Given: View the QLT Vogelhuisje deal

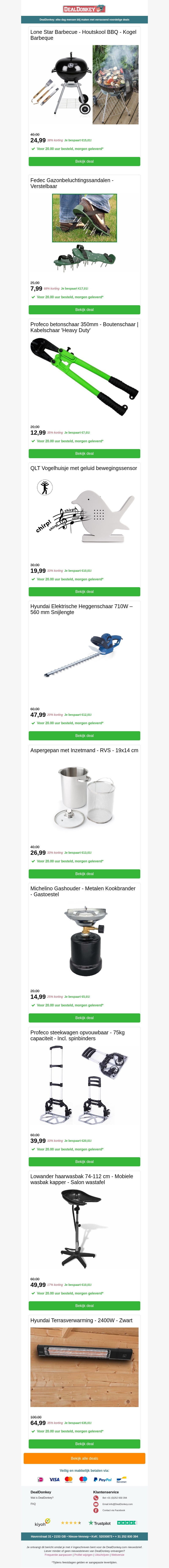Looking at the screenshot, I should tap(84, 592).
